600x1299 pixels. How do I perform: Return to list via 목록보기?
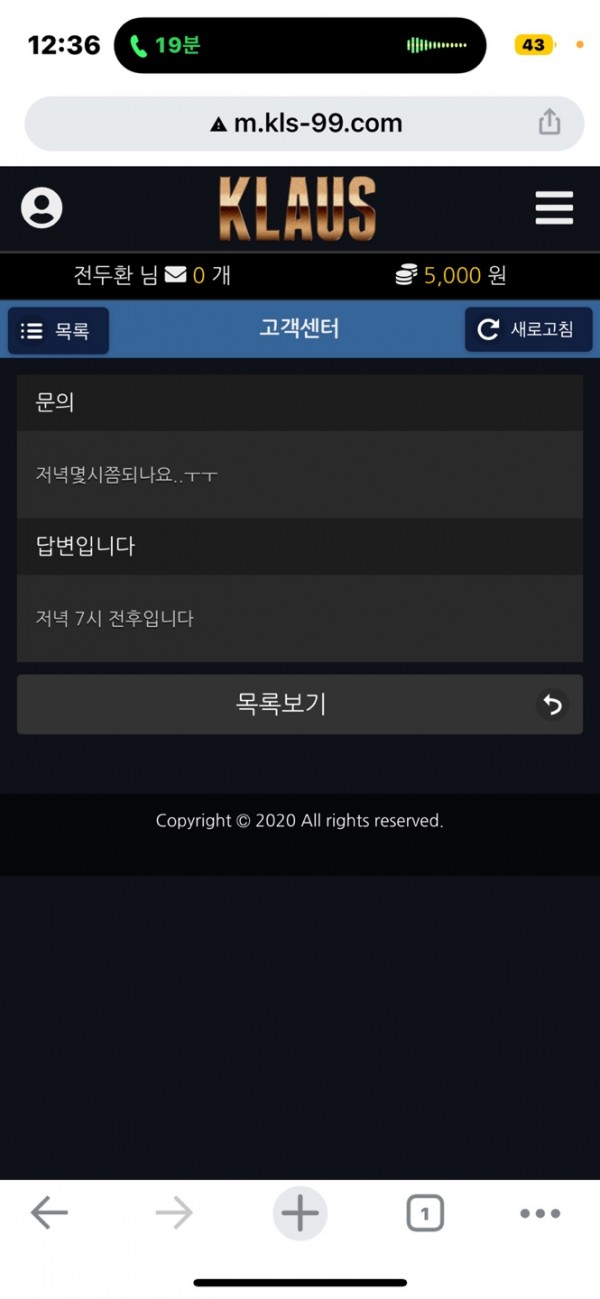[x=299, y=704]
